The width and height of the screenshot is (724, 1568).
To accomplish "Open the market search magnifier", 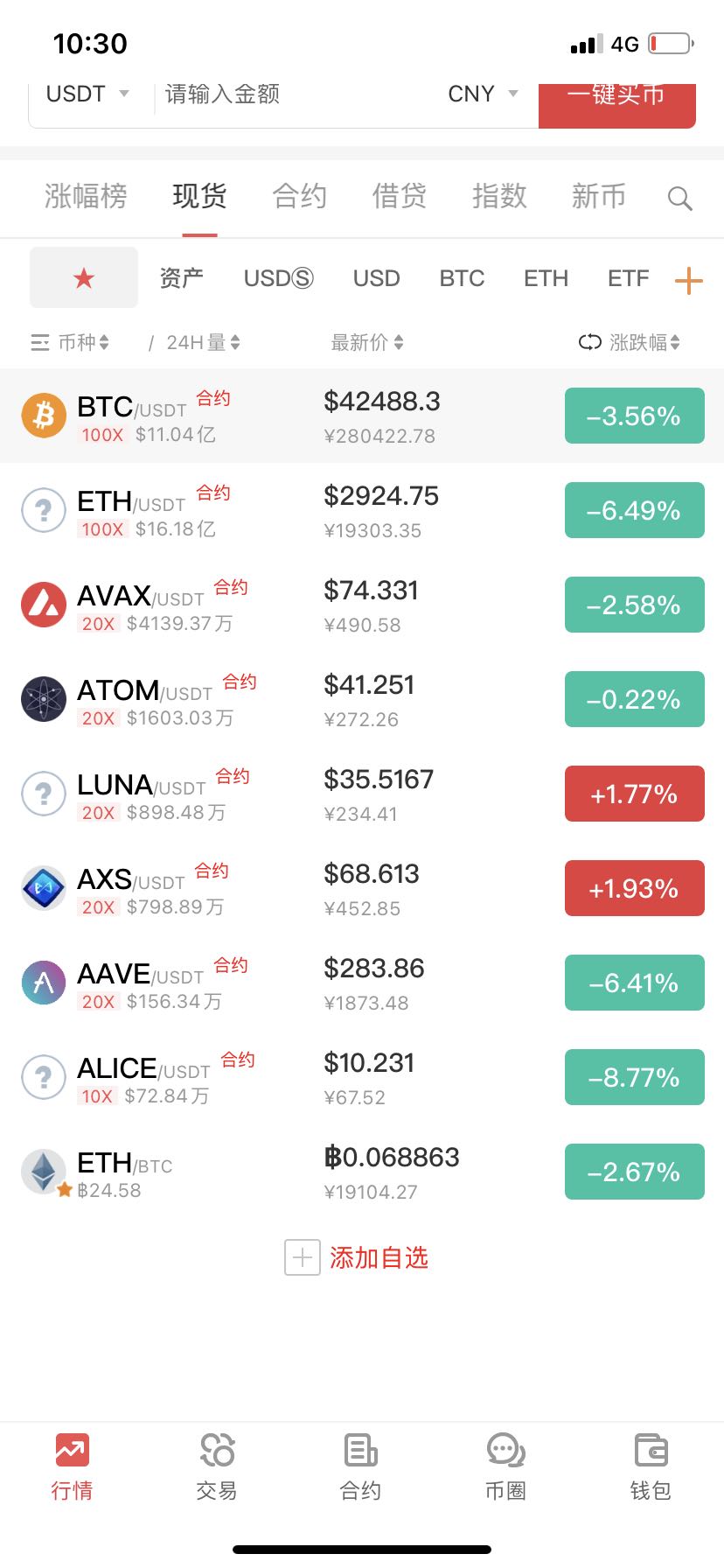I will coord(679,199).
